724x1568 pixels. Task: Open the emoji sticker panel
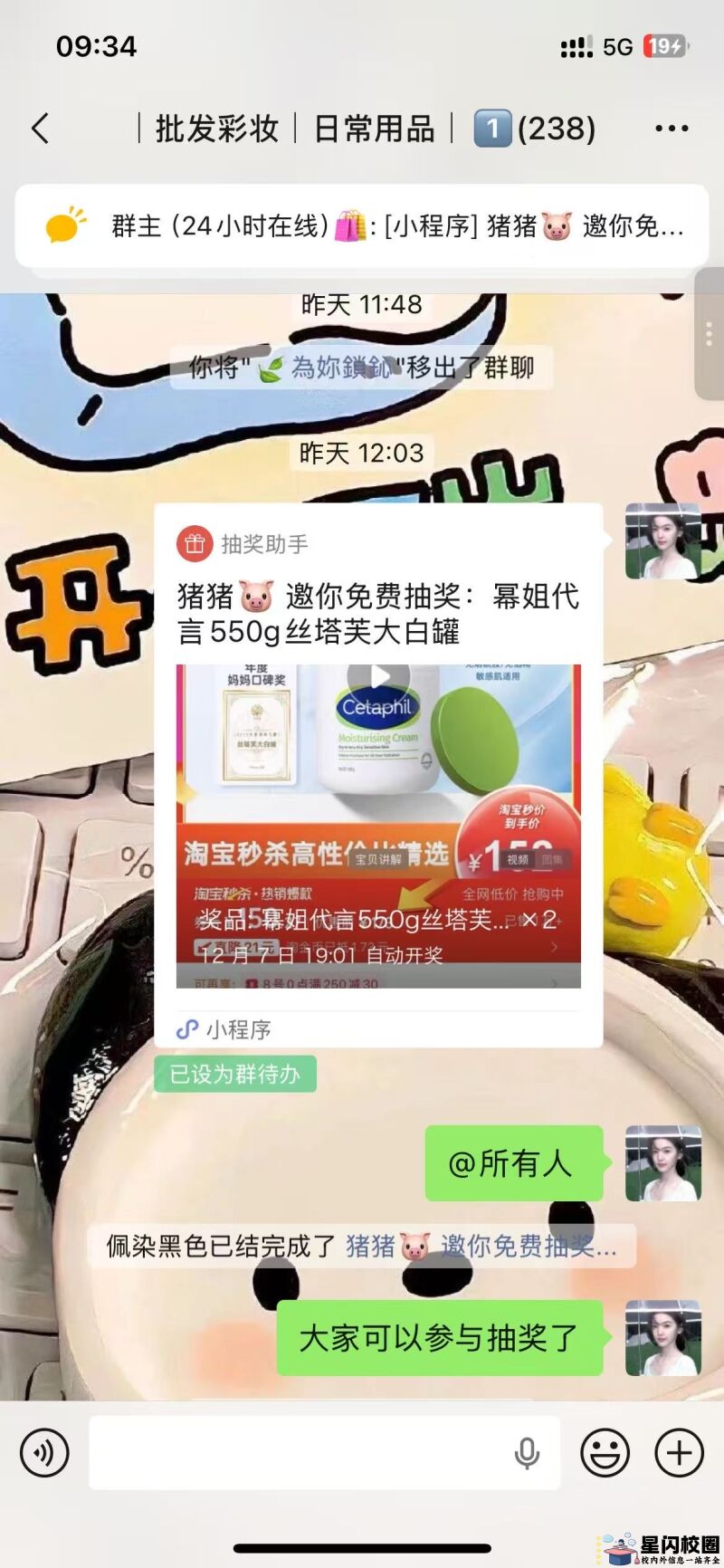coord(605,1453)
